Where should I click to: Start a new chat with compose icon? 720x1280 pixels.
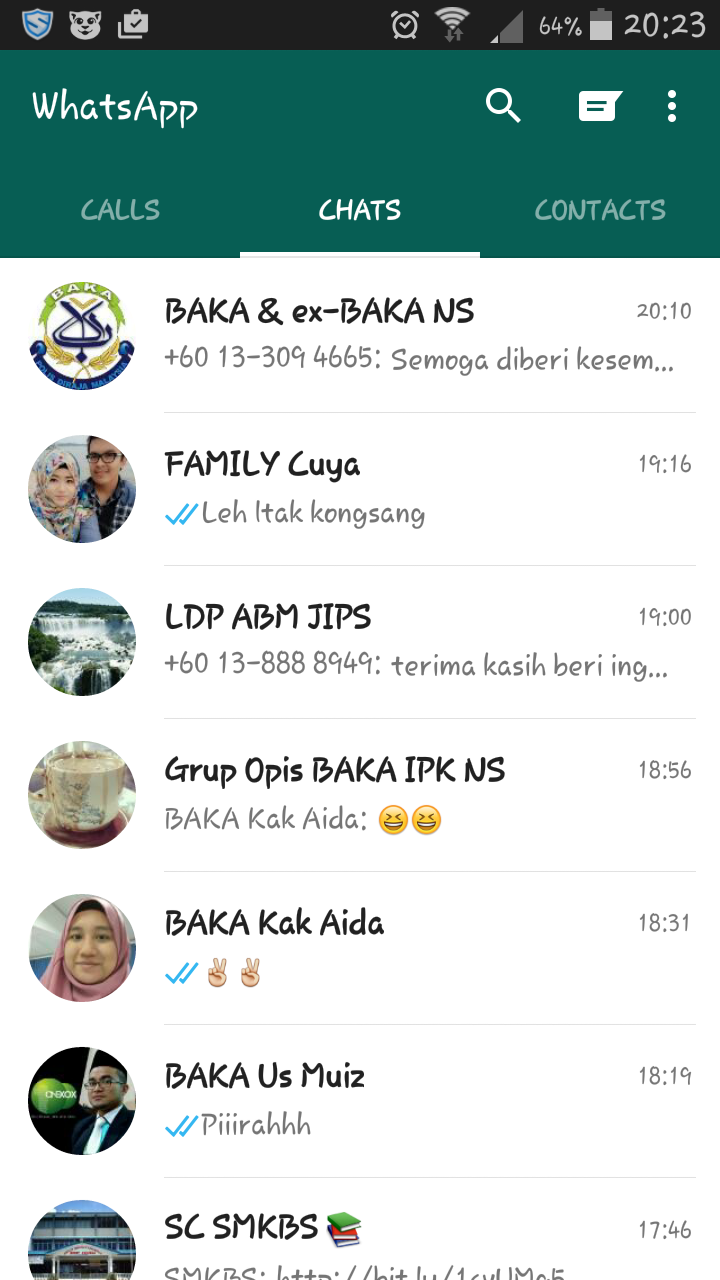coord(599,105)
